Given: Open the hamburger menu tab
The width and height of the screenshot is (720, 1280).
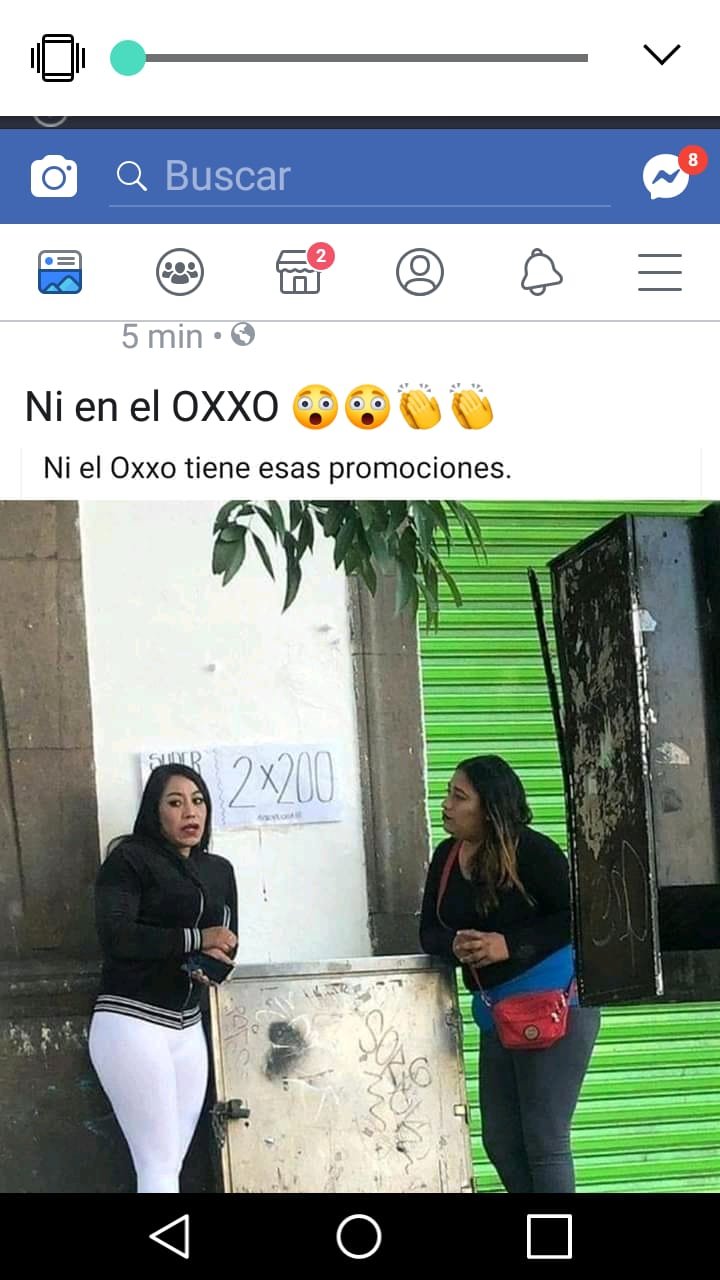Looking at the screenshot, I should [660, 272].
